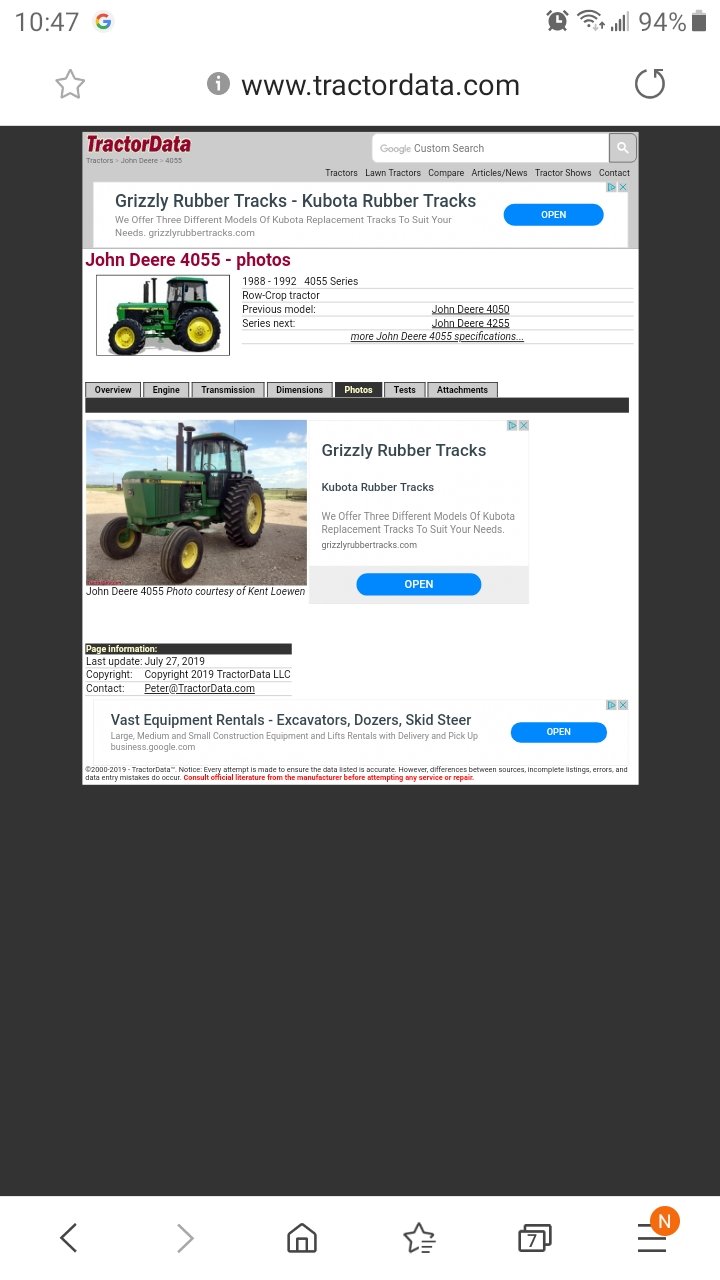Open the Compare link

(446, 173)
